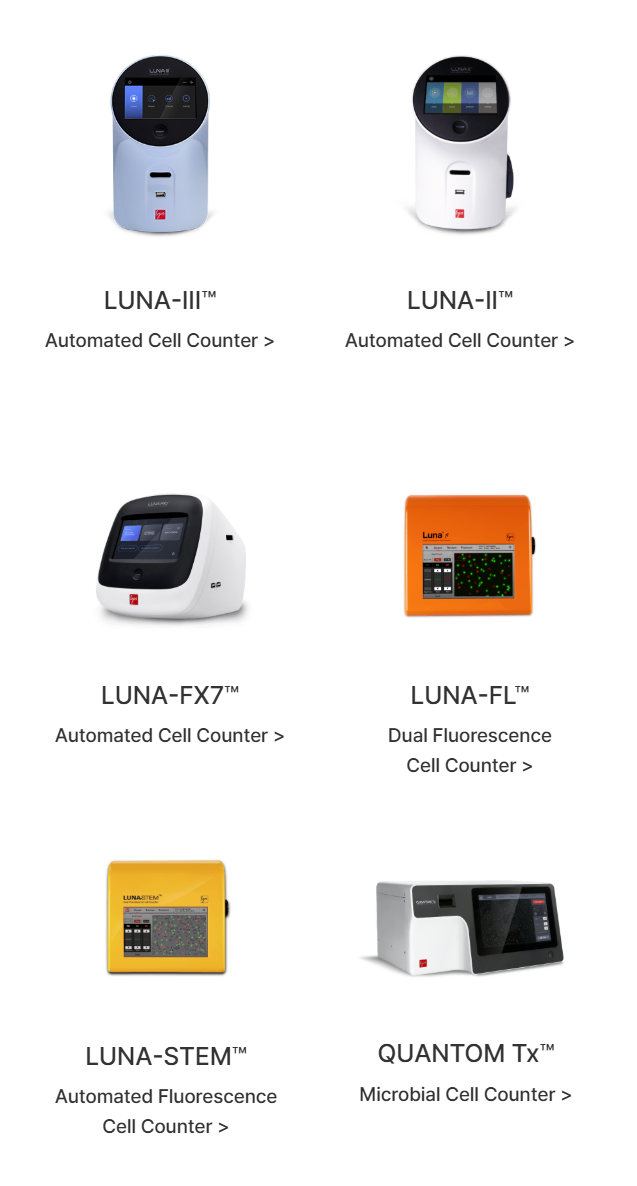
Task: Select the orange LUNA-FL product image
Action: pyautogui.click(x=468, y=556)
